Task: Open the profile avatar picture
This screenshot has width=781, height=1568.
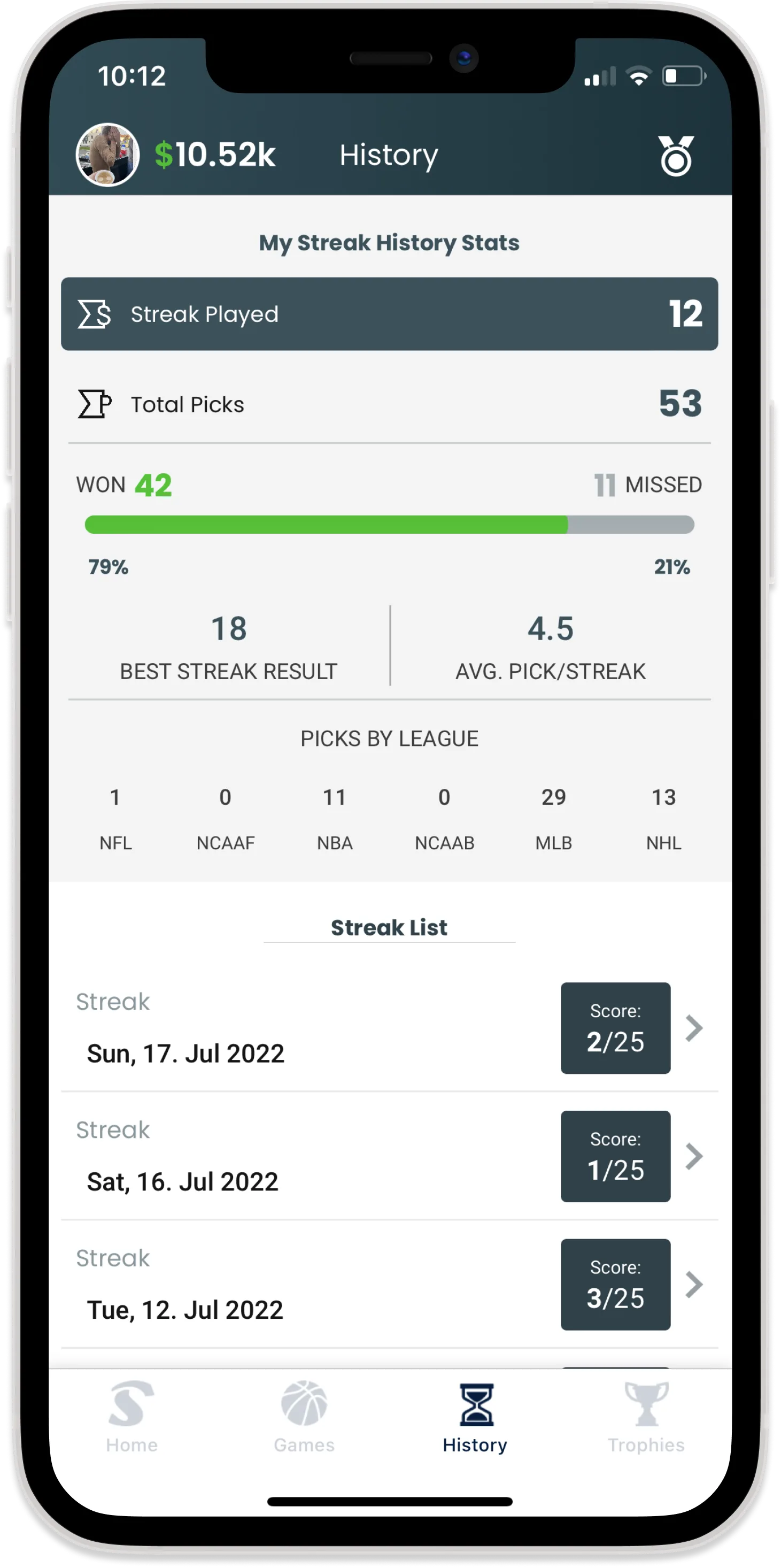Action: (107, 155)
